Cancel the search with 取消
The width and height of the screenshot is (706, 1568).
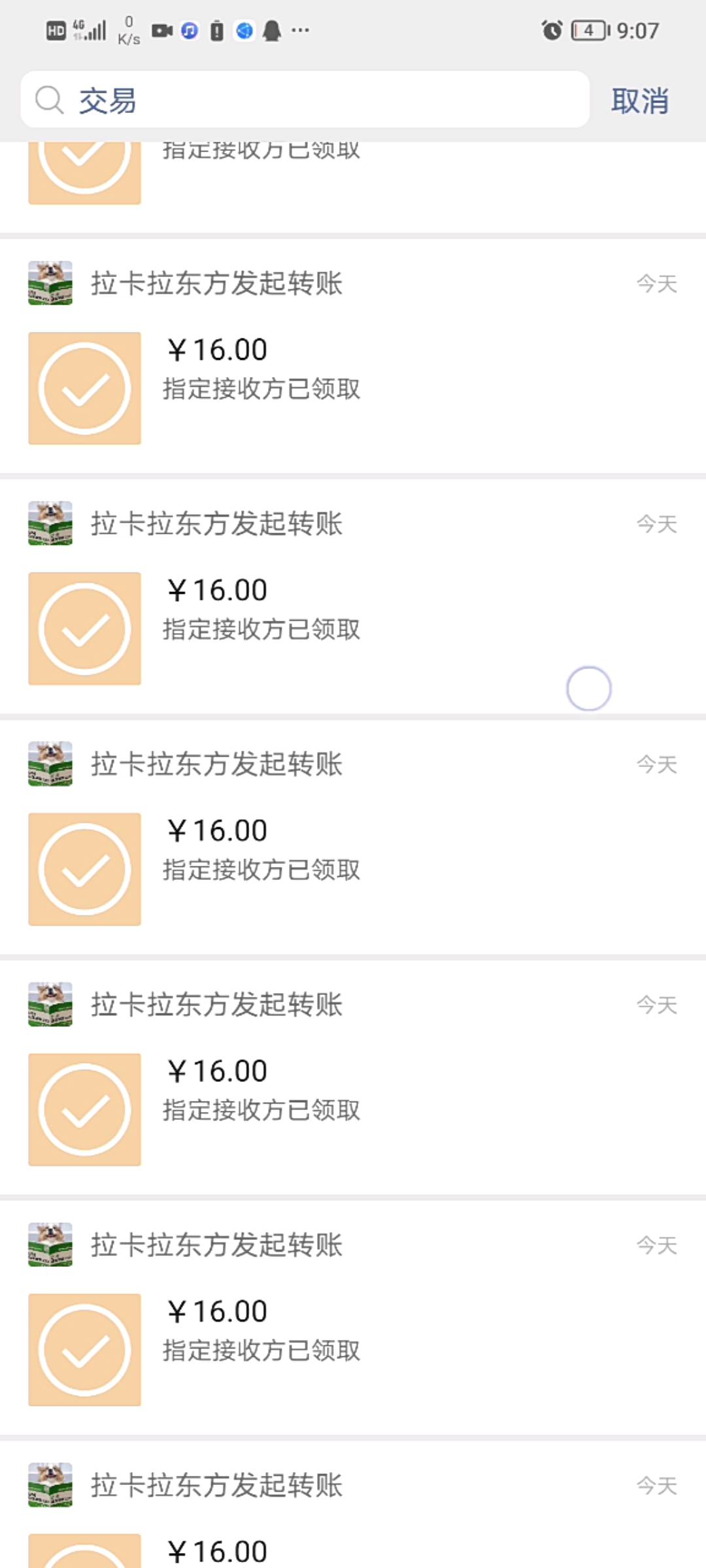click(640, 101)
